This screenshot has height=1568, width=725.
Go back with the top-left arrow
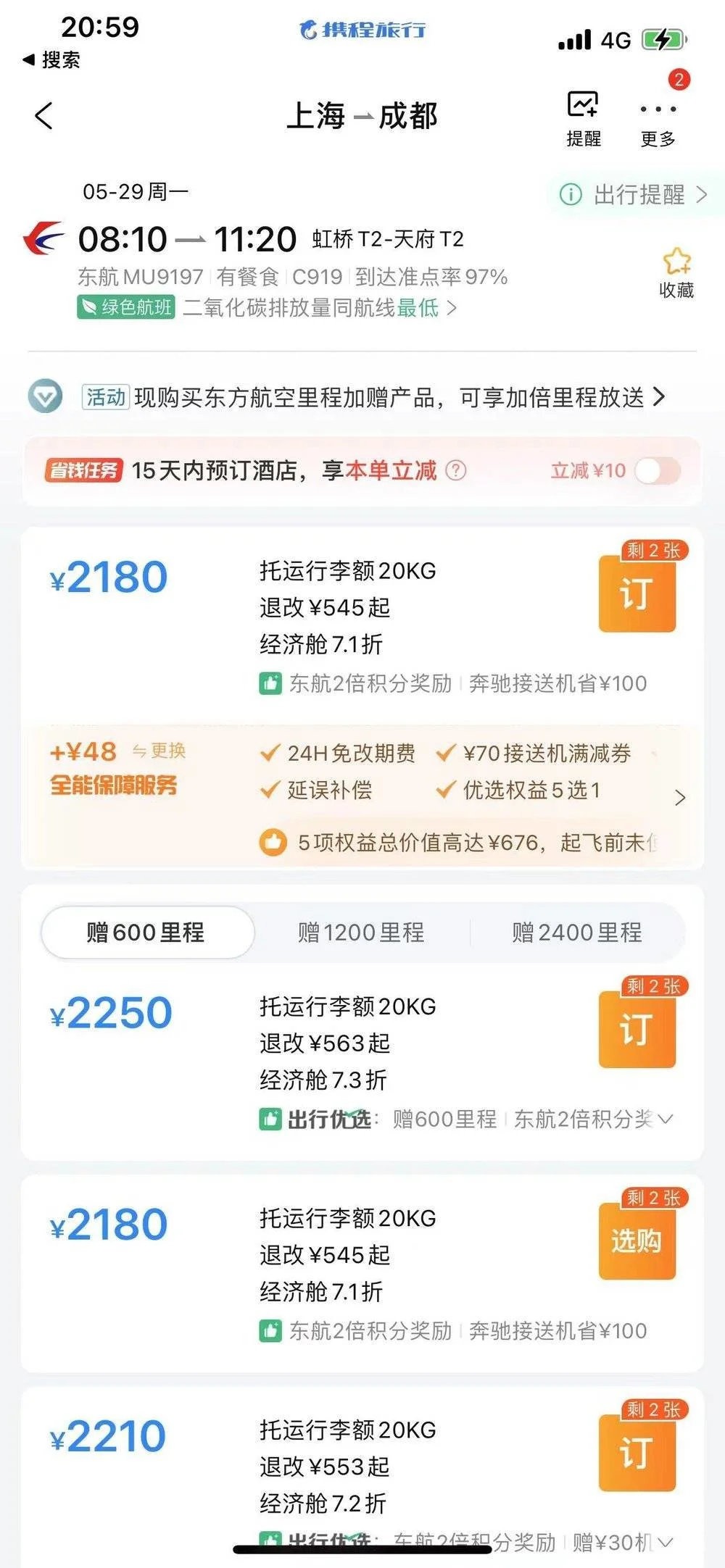point(43,116)
